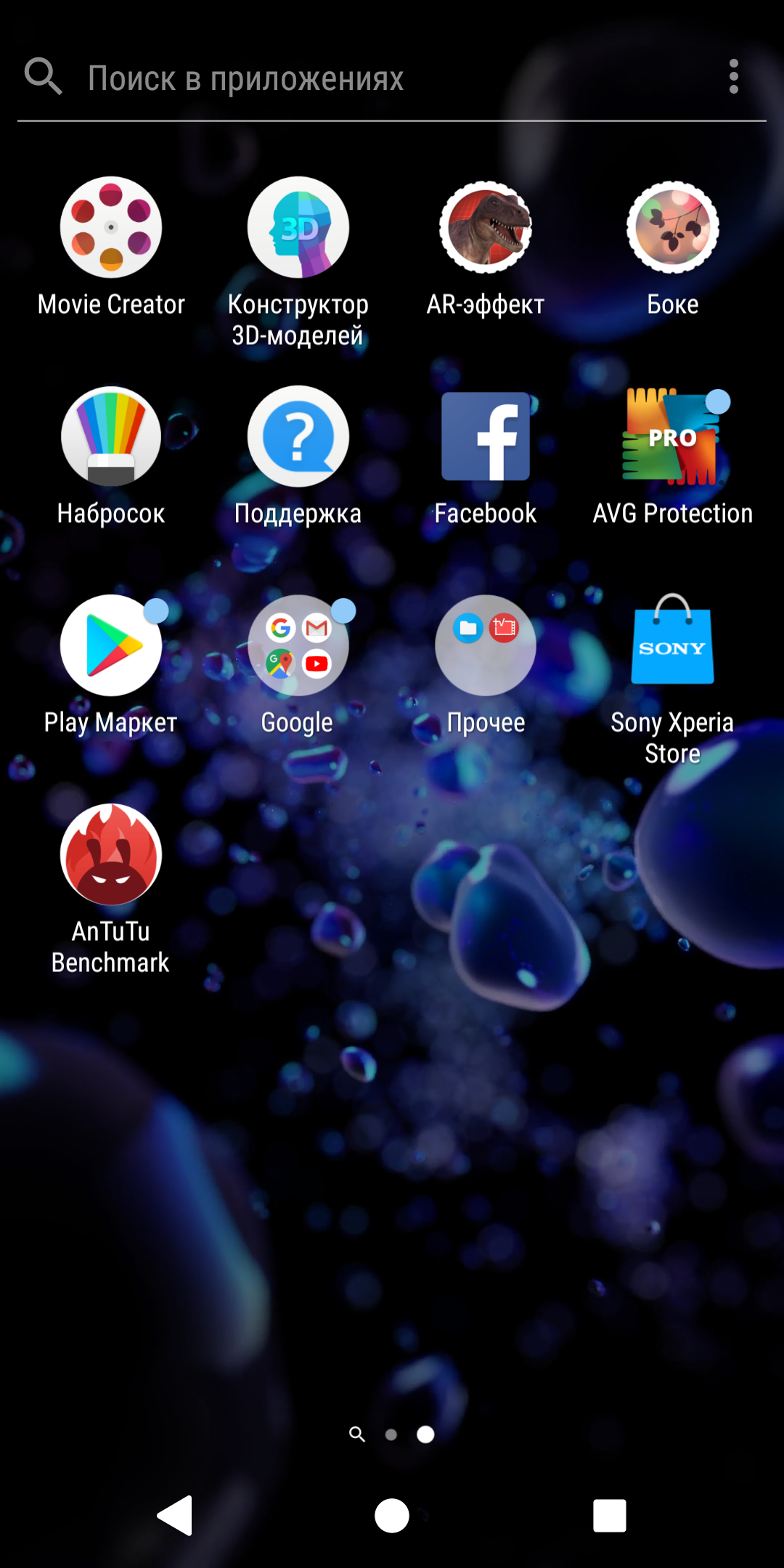
Task: Show recent apps
Action: pyautogui.click(x=610, y=1516)
